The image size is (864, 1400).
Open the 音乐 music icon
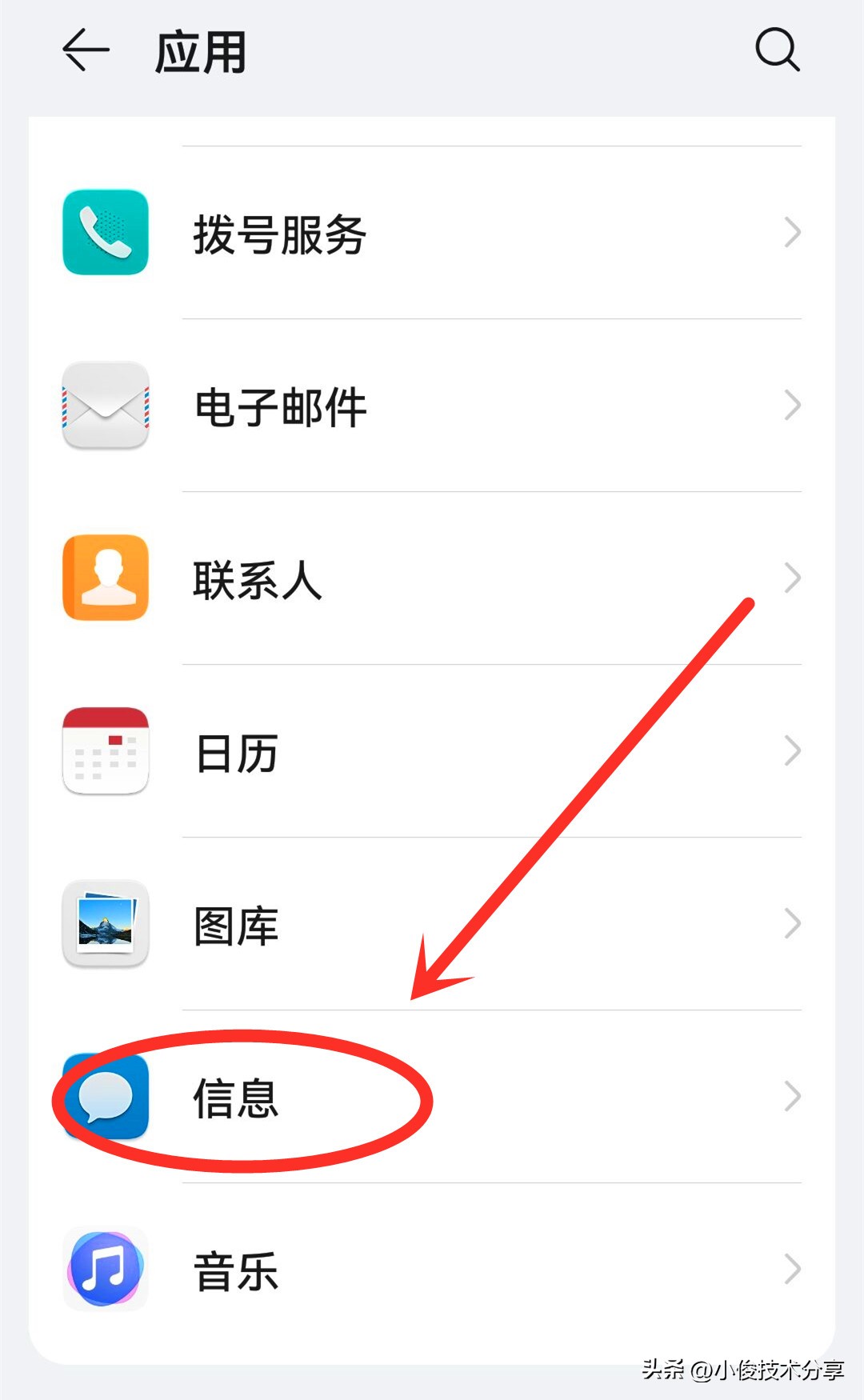(x=105, y=1270)
